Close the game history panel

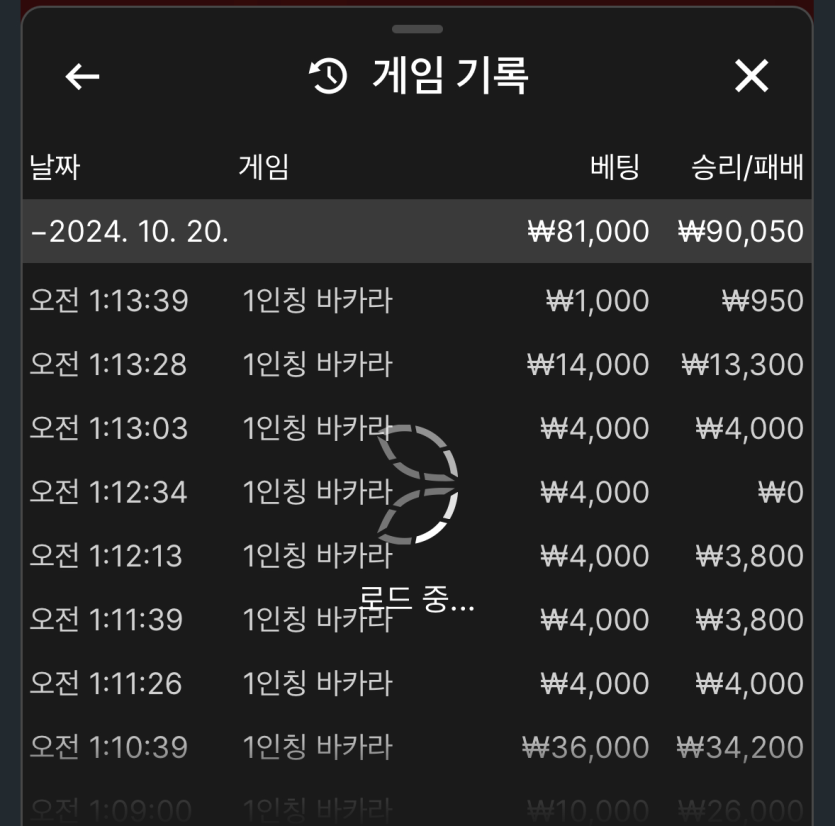coord(751,76)
